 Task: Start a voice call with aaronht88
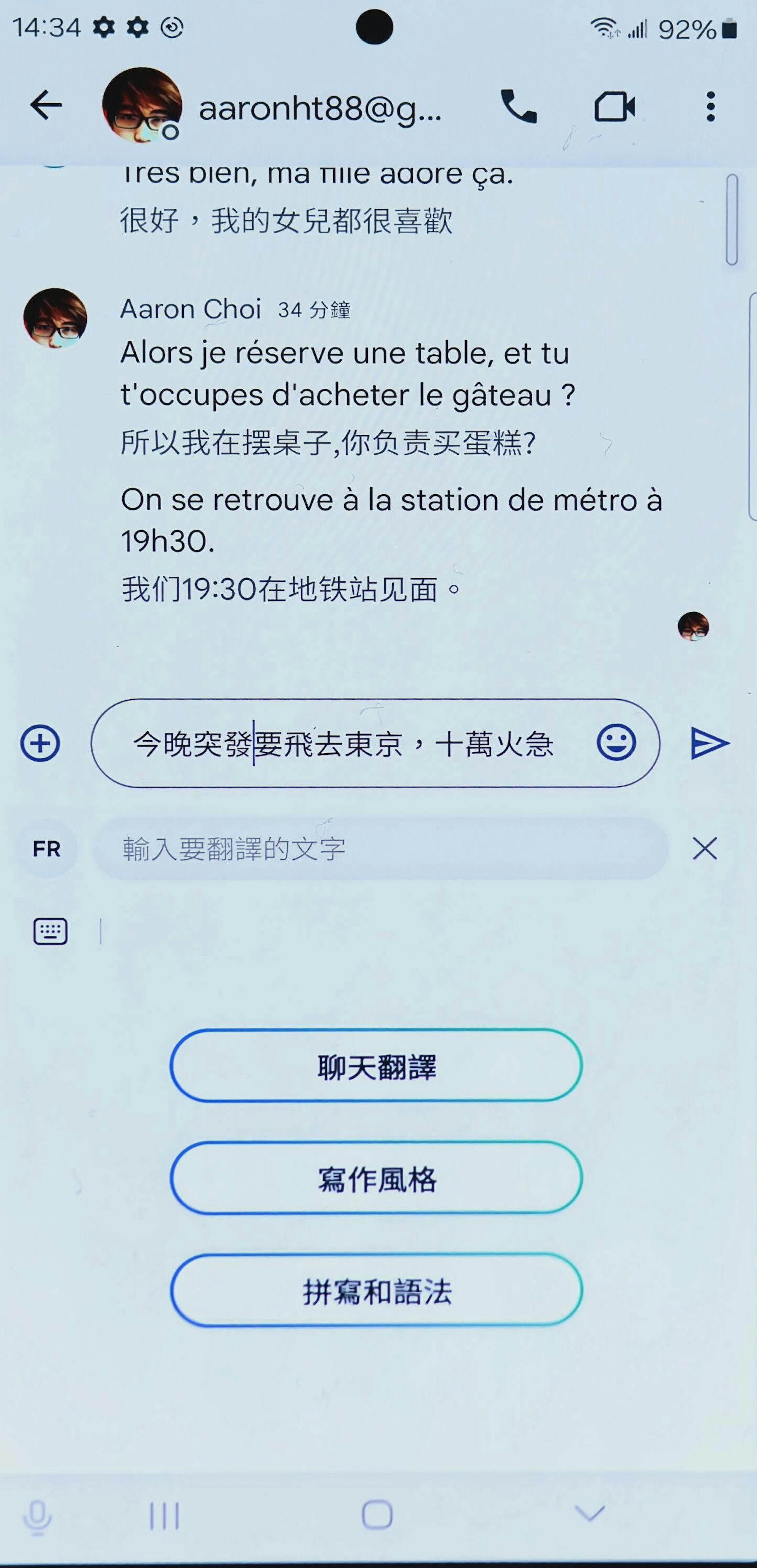tap(518, 106)
